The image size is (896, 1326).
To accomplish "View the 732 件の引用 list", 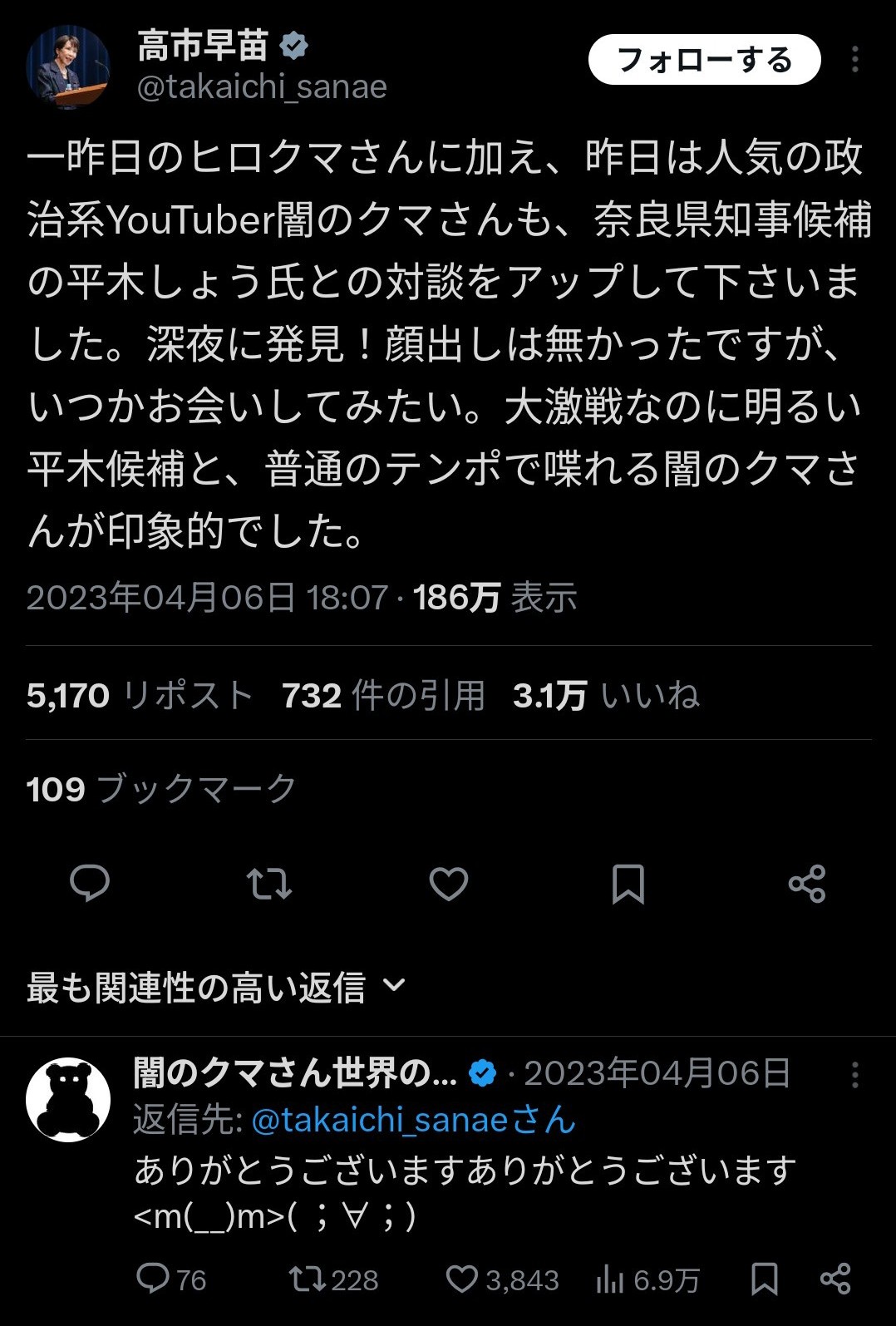I will [383, 696].
